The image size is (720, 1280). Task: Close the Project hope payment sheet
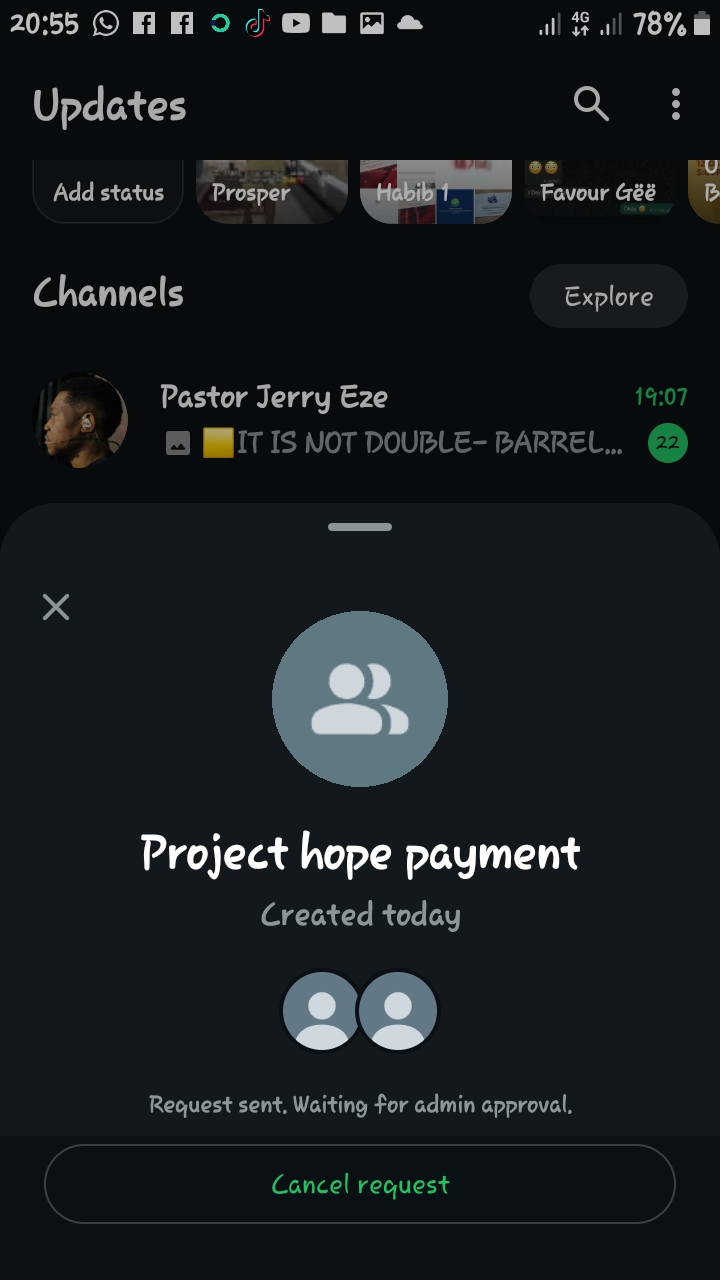click(x=56, y=607)
